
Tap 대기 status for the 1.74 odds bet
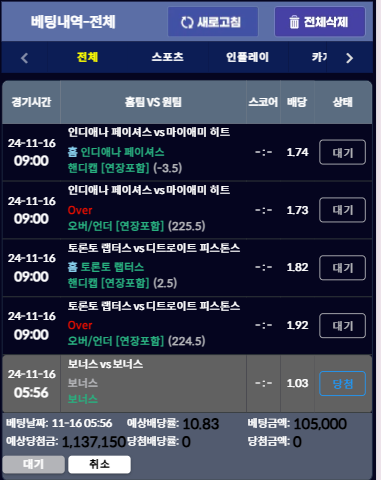342,152
